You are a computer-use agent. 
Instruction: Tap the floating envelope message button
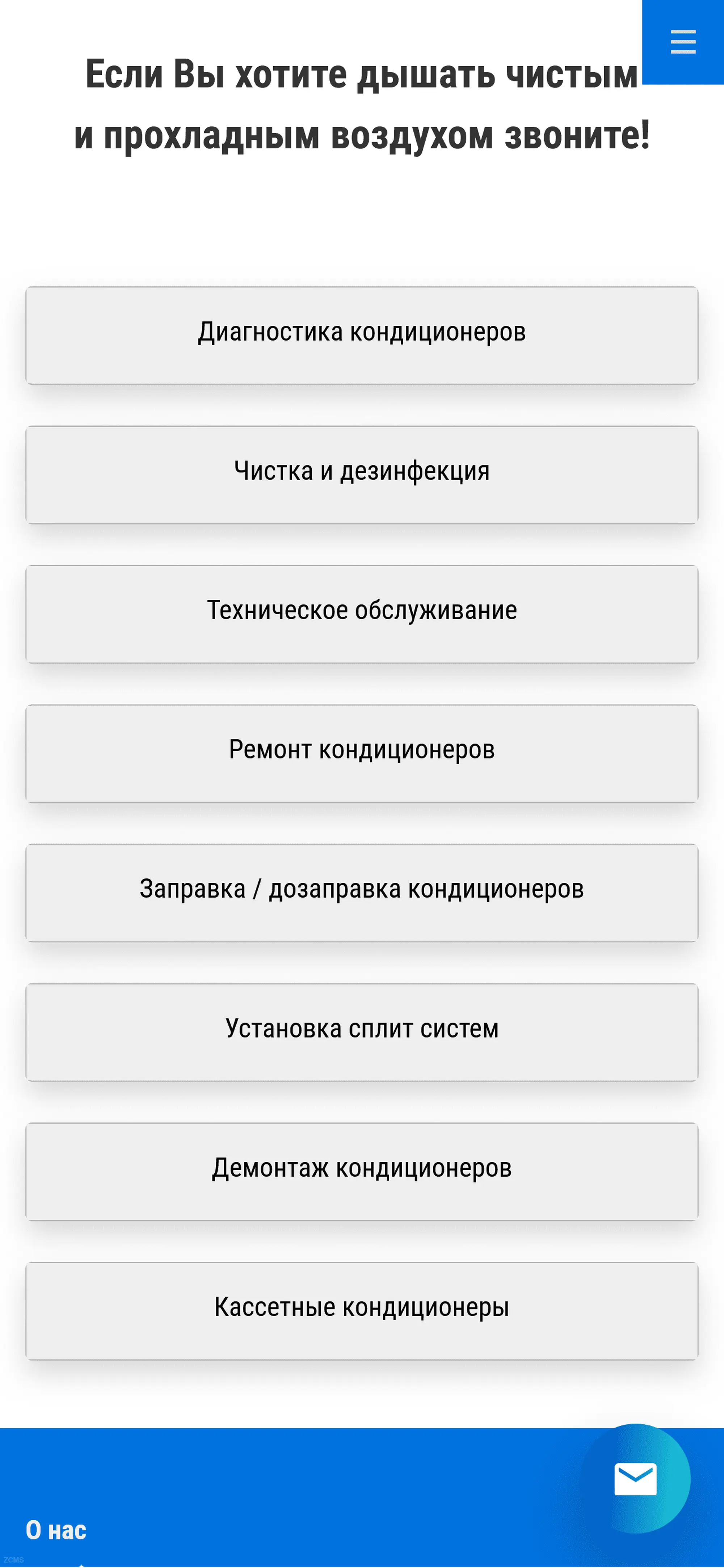[x=635, y=1479]
